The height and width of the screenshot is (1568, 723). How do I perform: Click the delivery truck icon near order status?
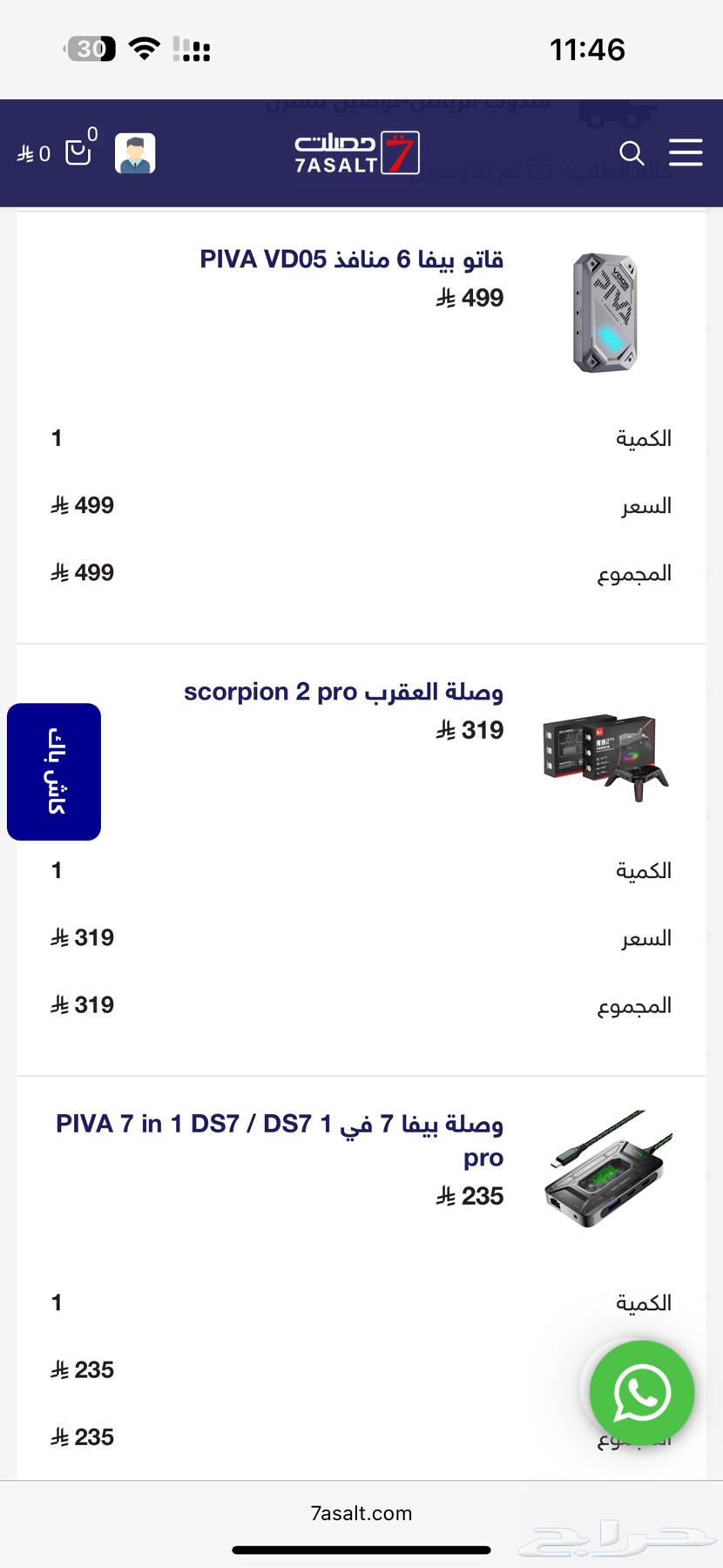tap(615, 116)
